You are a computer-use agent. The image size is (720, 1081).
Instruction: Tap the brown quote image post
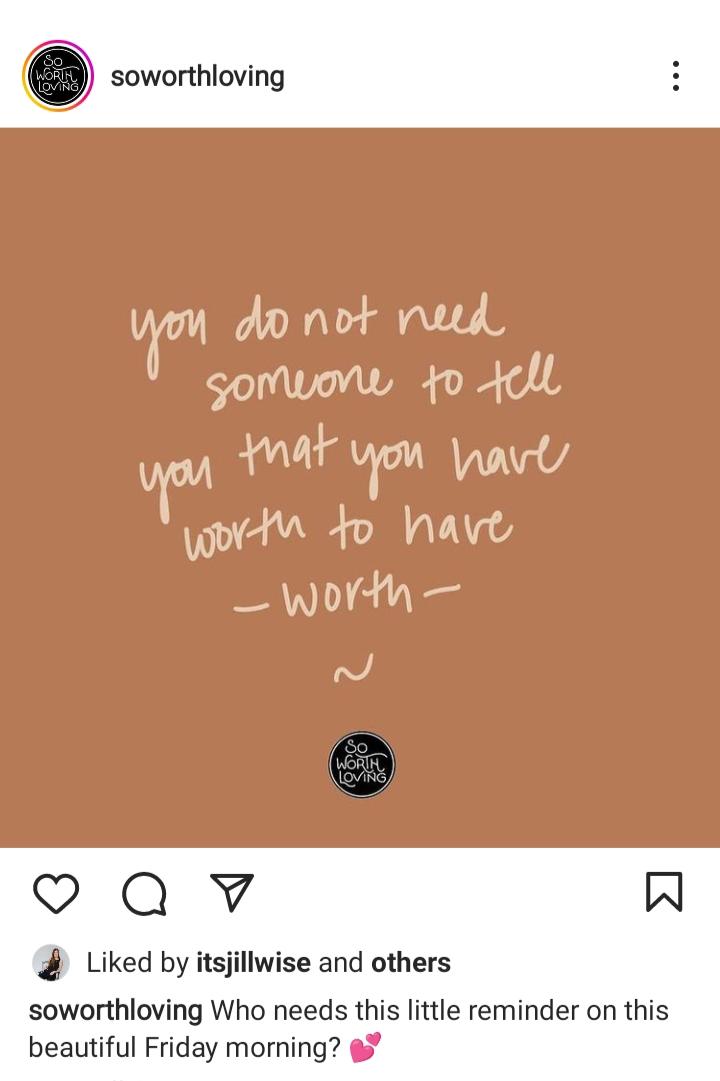pyautogui.click(x=360, y=487)
